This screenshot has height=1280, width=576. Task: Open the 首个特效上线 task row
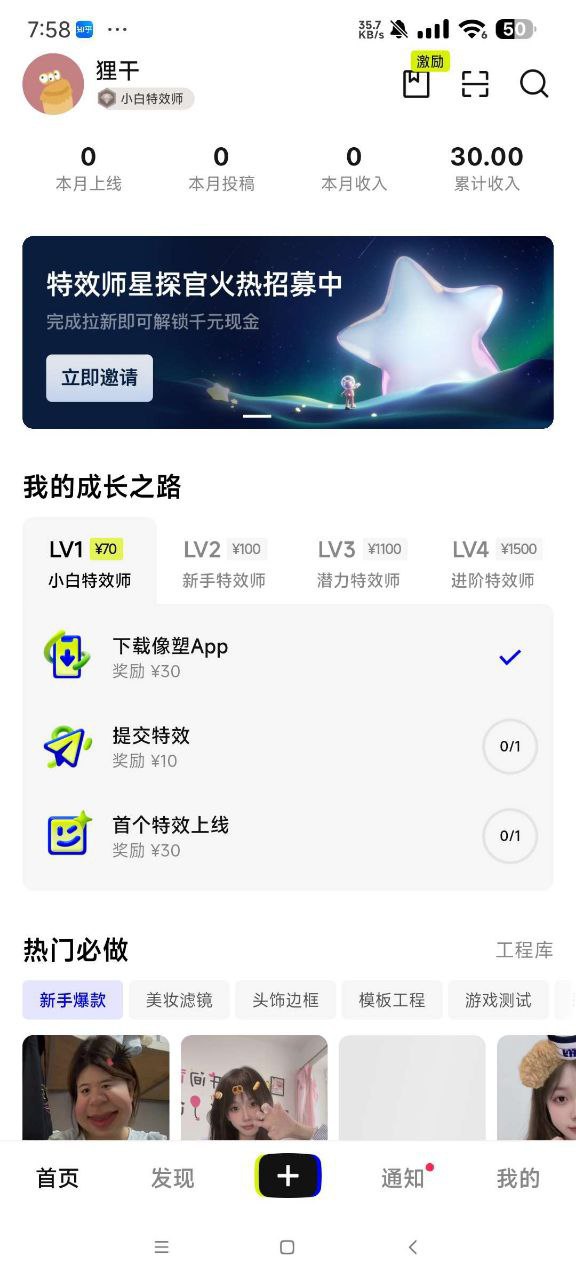288,836
